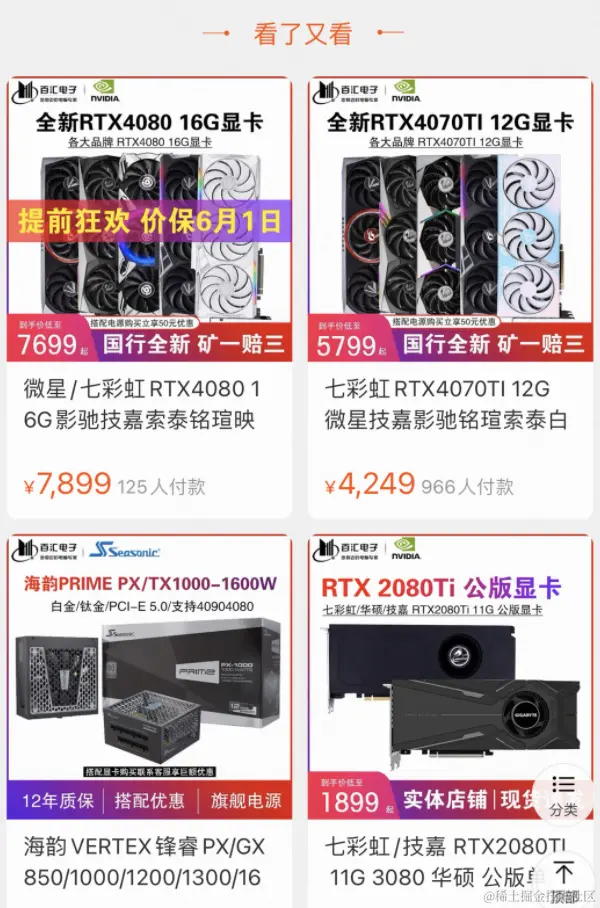Viewport: 600px width, 908px height.
Task: Tap the 顶部 back-to-top button
Action: click(563, 879)
